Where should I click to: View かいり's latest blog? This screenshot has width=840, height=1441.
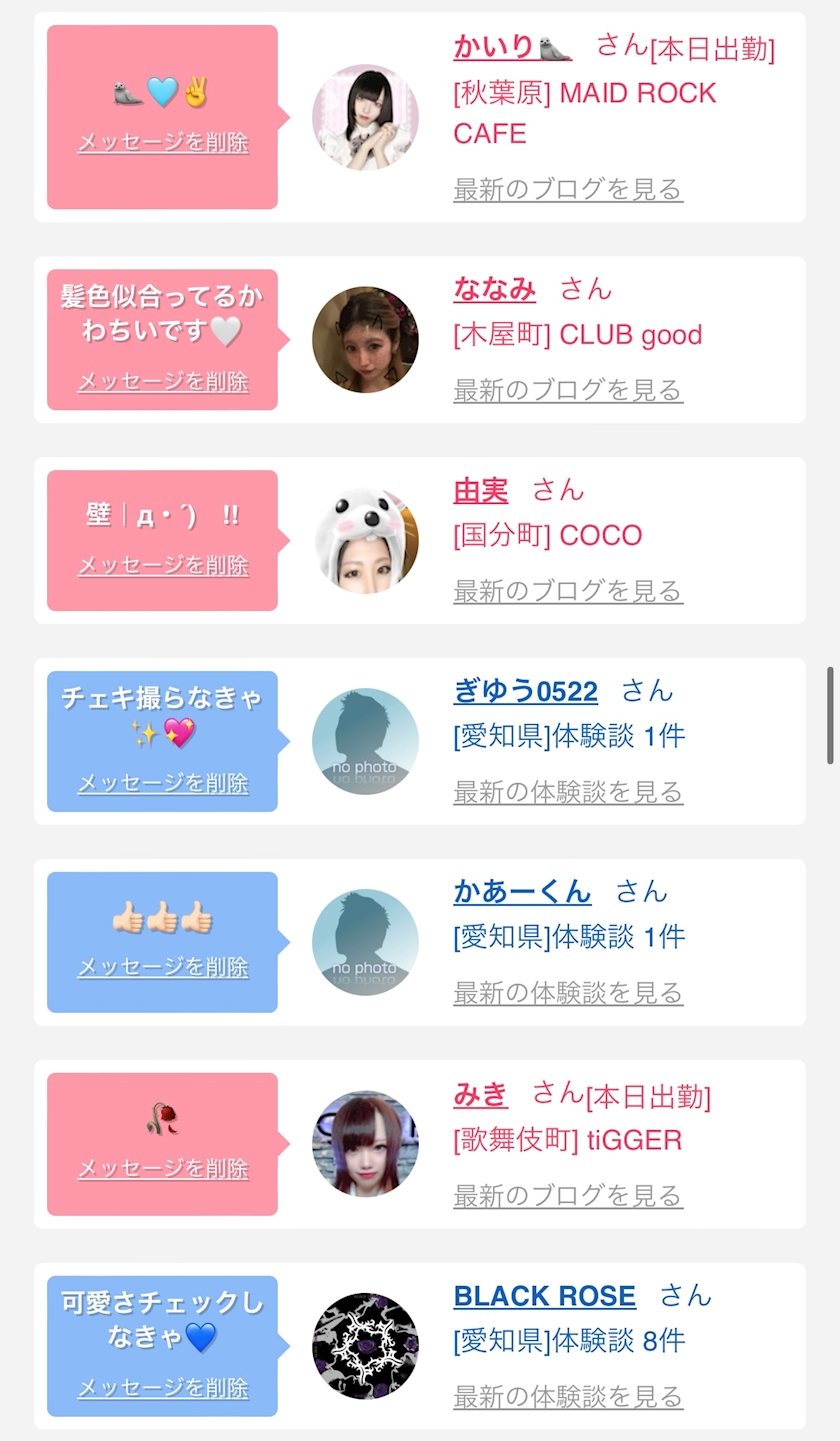pyautogui.click(x=568, y=189)
